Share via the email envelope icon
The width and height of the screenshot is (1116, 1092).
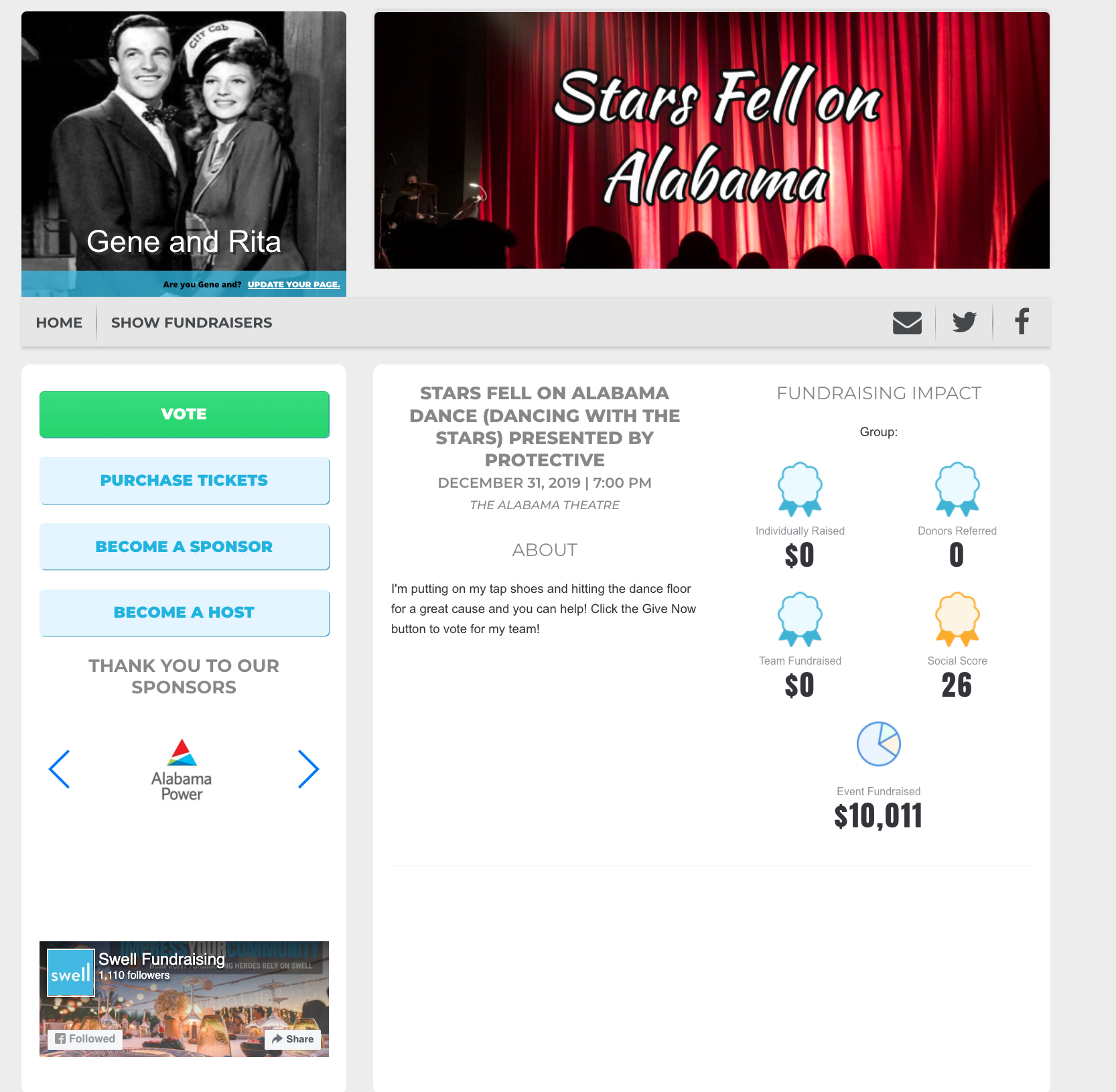coord(907,322)
